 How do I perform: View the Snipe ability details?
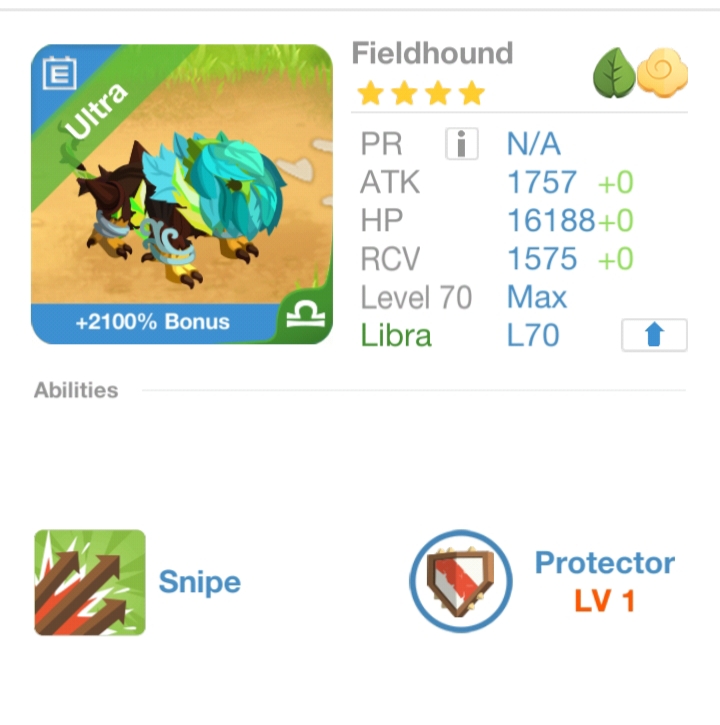(x=90, y=582)
